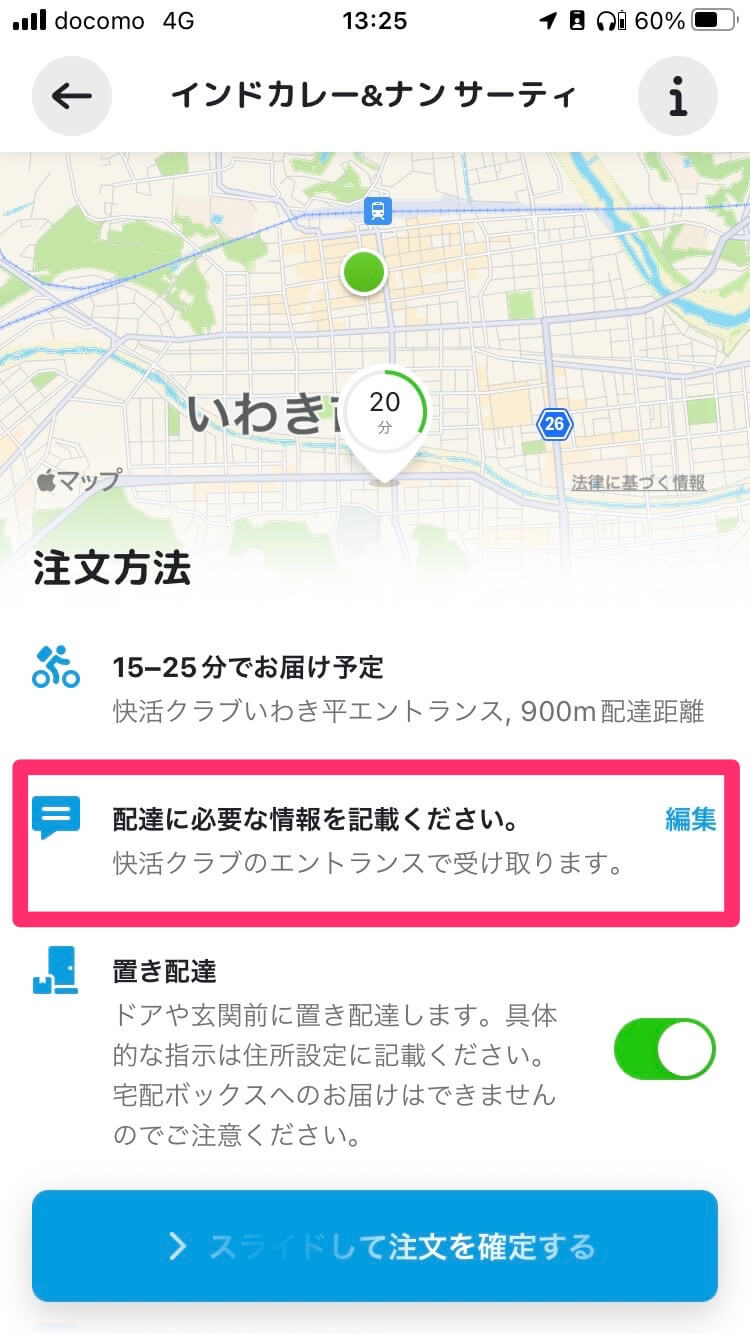Screen dimensions: 750x1334
Task: Tap the スライドして注文を確定する button
Action: tap(375, 1246)
